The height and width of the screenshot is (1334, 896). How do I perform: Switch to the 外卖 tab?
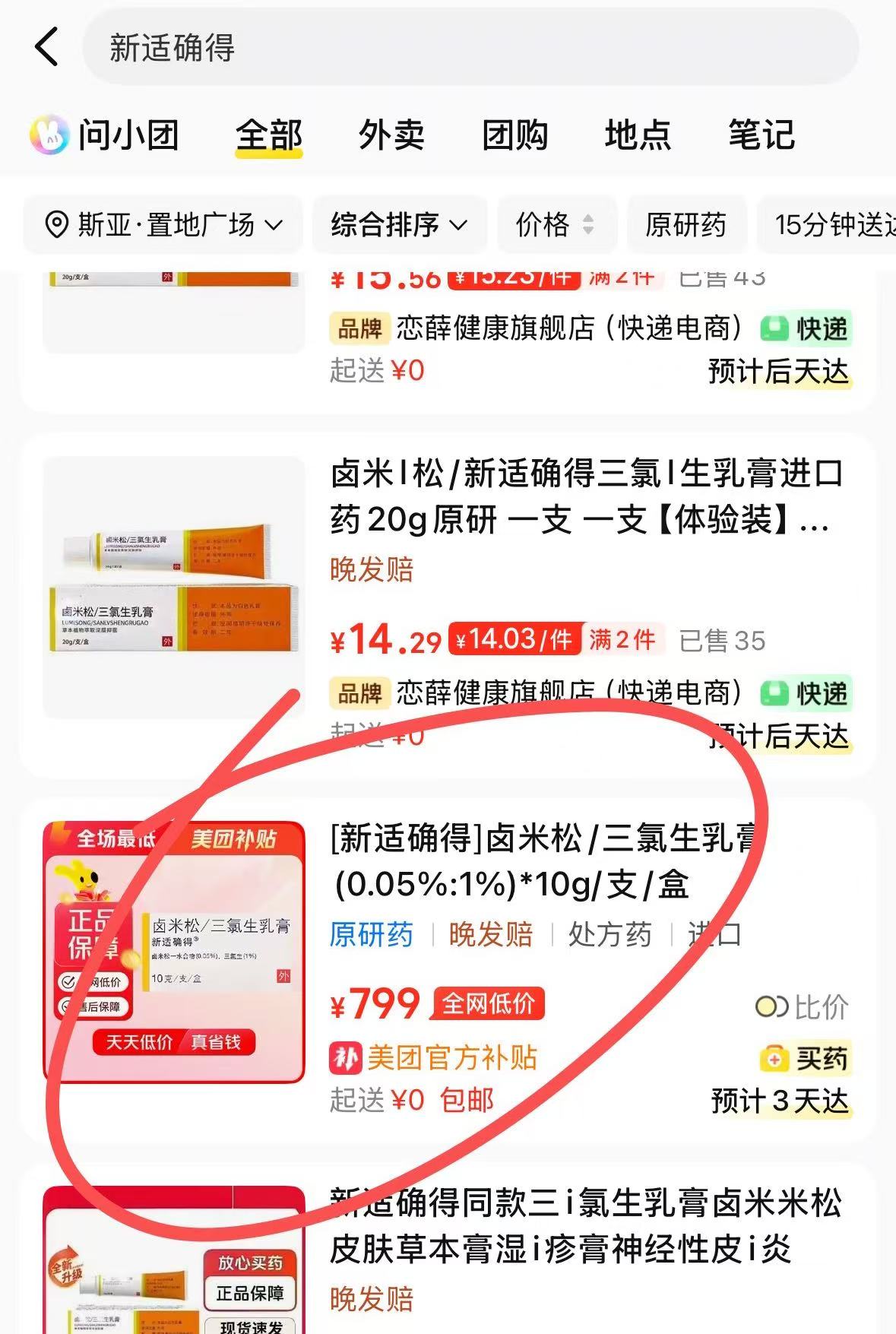392,135
